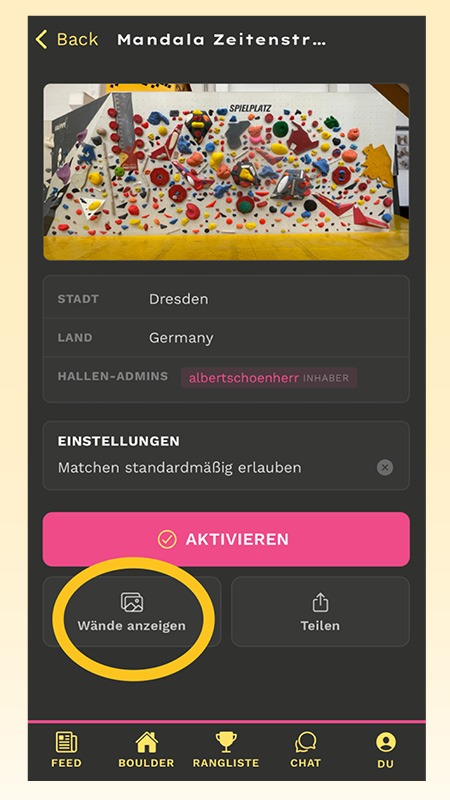Open the Rangliste tab

[x=226, y=750]
